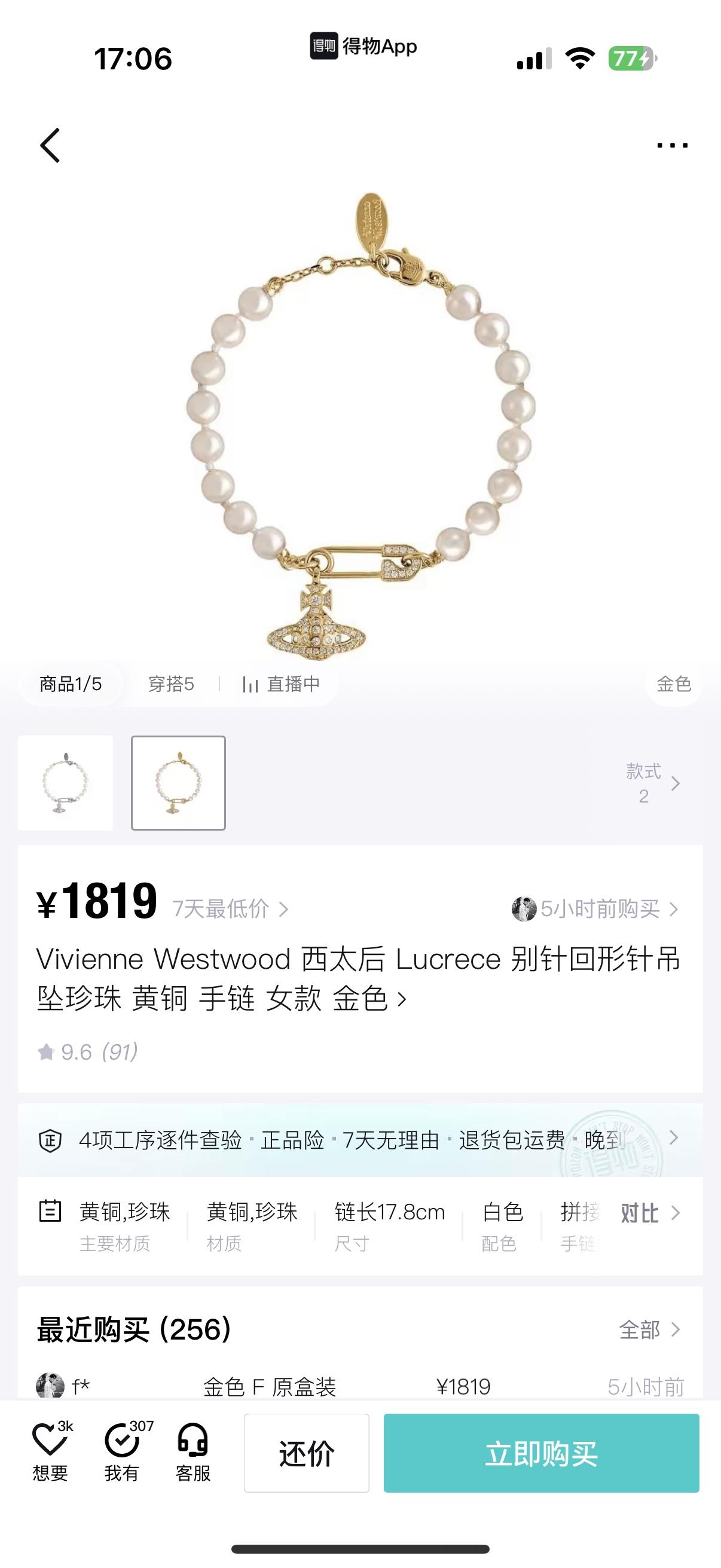The image size is (721, 1568).
Task: View 全部 recent purchases
Action: coord(649,1330)
